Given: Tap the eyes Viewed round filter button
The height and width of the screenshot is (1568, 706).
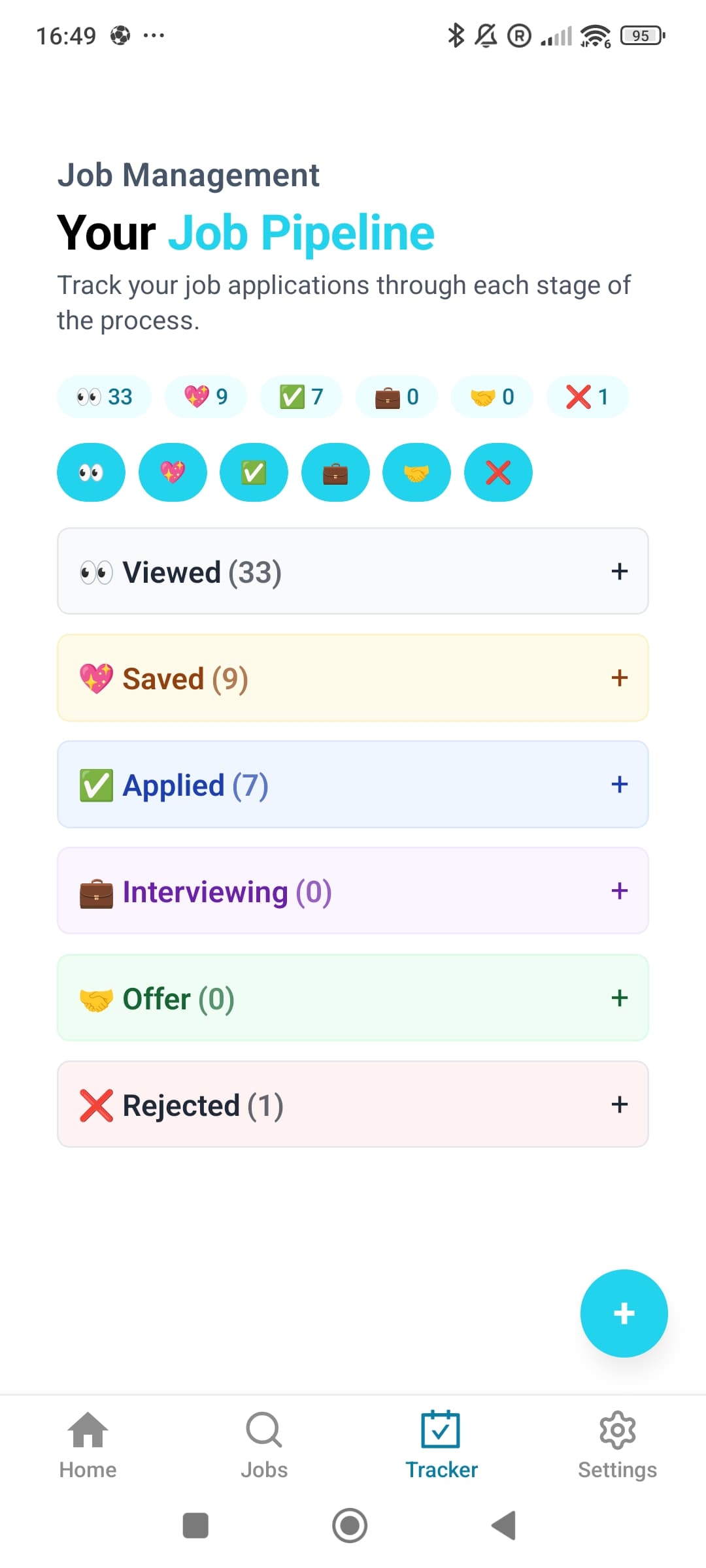Looking at the screenshot, I should [91, 472].
